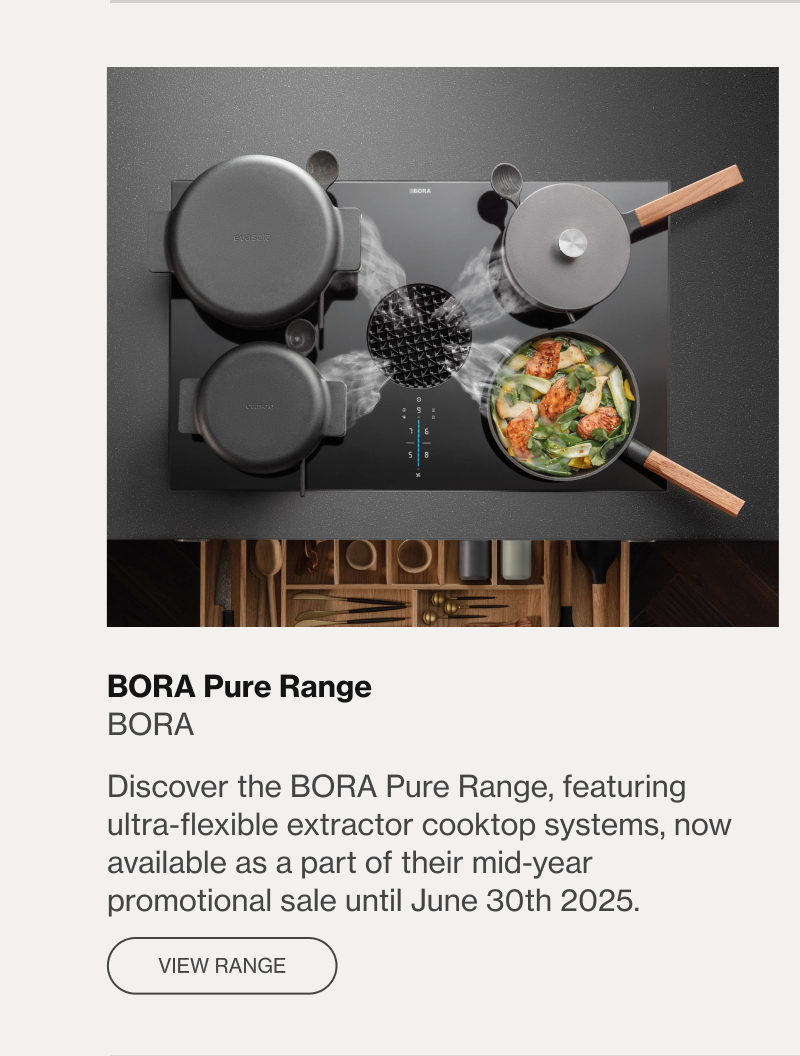Open the BORA Pure Range cooktop image
This screenshot has width=800, height=1056.
(442, 346)
